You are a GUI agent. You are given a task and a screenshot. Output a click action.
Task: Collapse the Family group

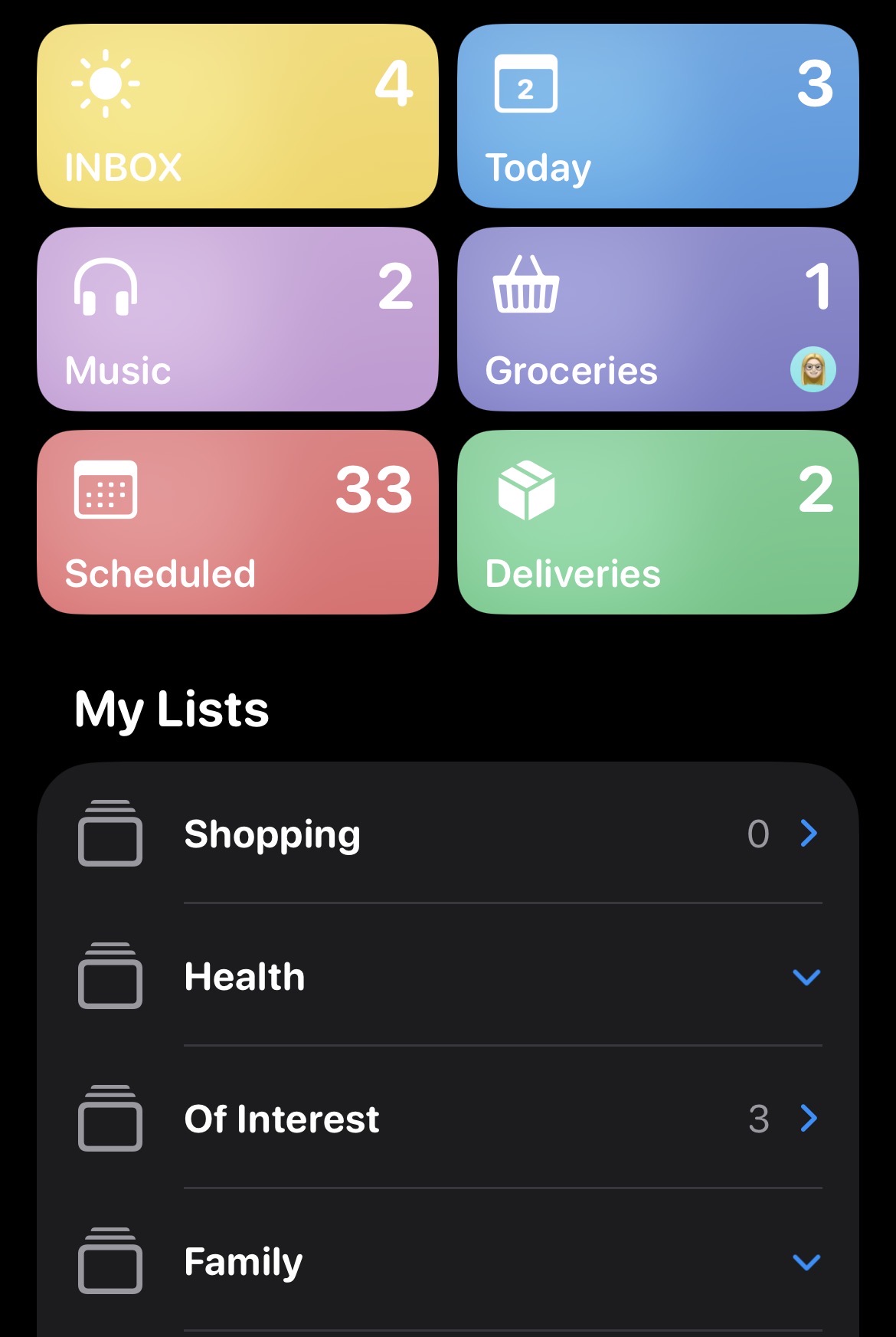point(806,1262)
